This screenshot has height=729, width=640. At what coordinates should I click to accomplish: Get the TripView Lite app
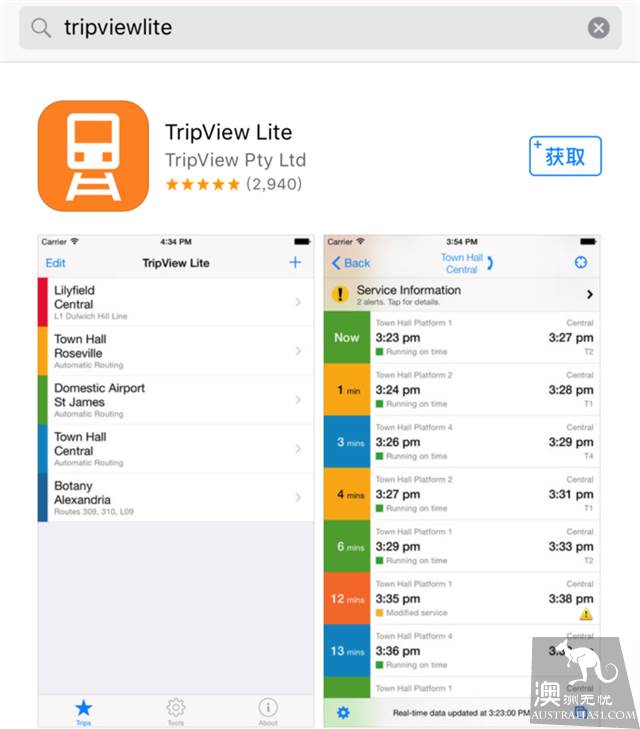point(565,156)
